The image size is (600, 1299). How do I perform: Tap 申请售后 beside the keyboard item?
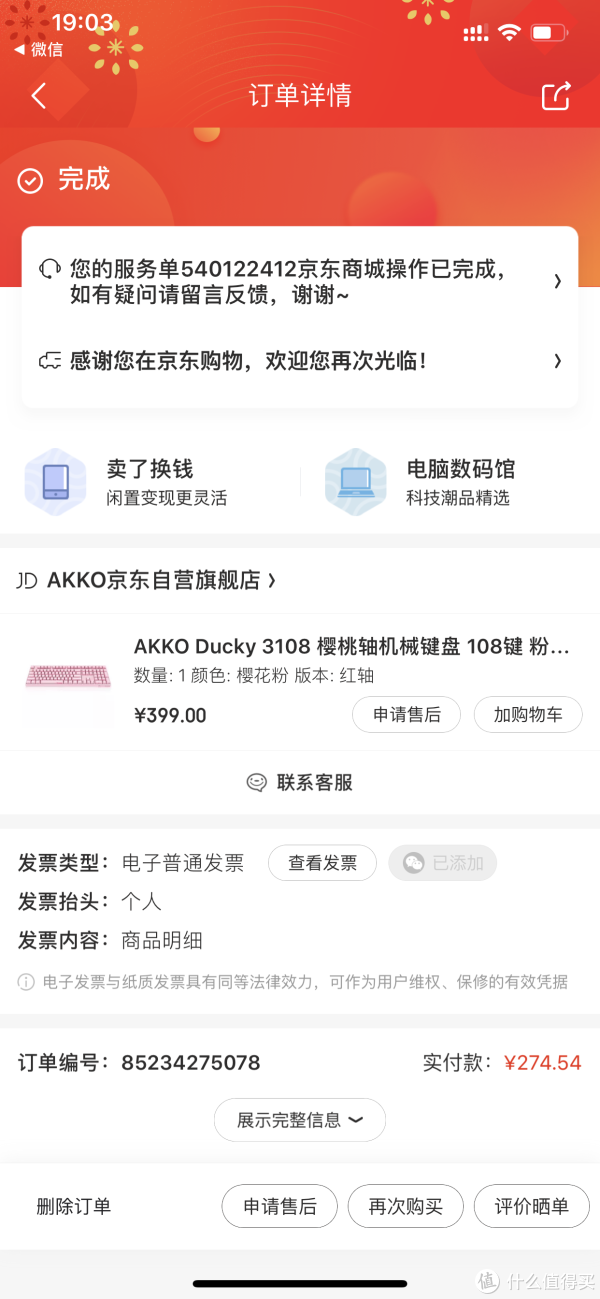[x=406, y=715]
